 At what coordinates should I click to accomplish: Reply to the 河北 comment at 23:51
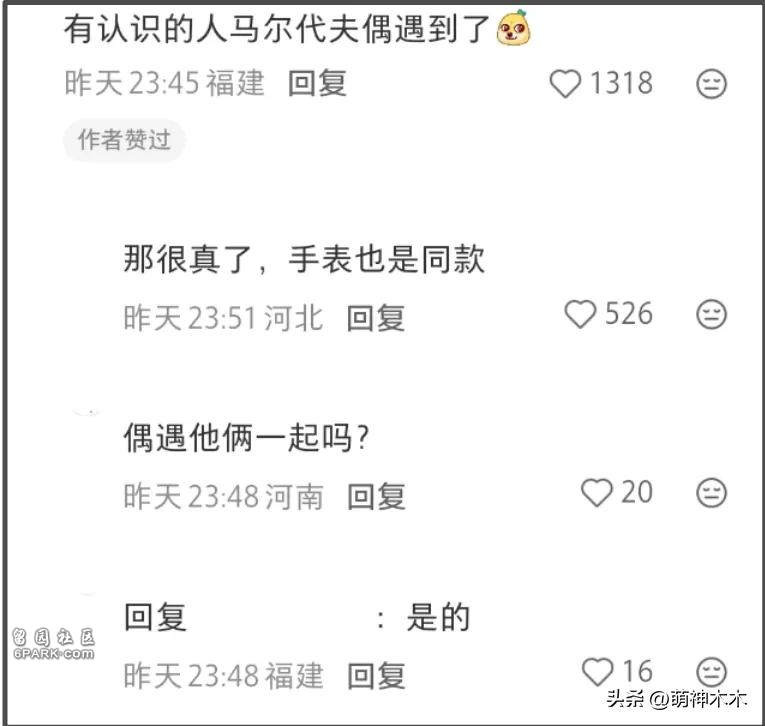click(x=376, y=318)
